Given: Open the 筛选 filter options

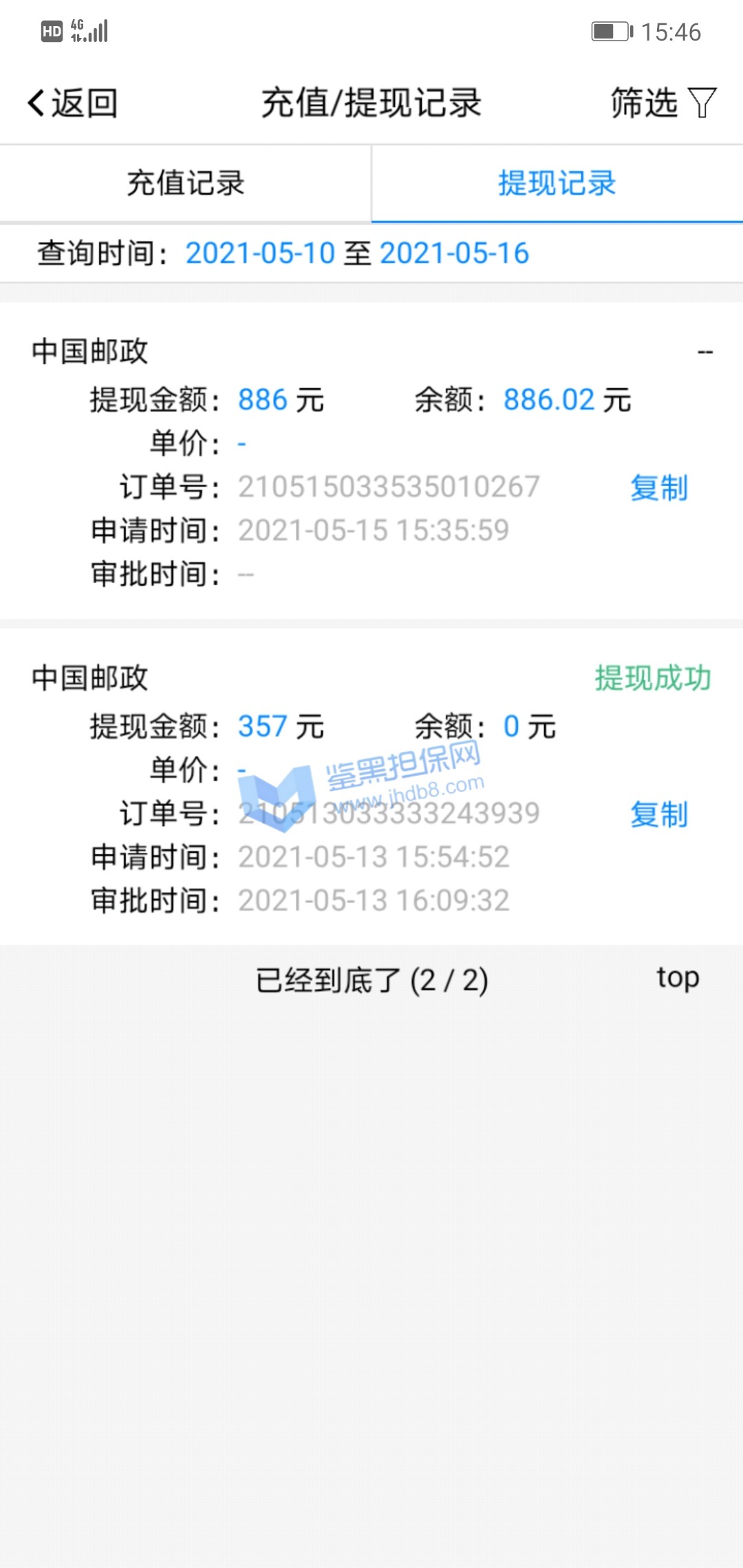Looking at the screenshot, I should click(x=663, y=103).
